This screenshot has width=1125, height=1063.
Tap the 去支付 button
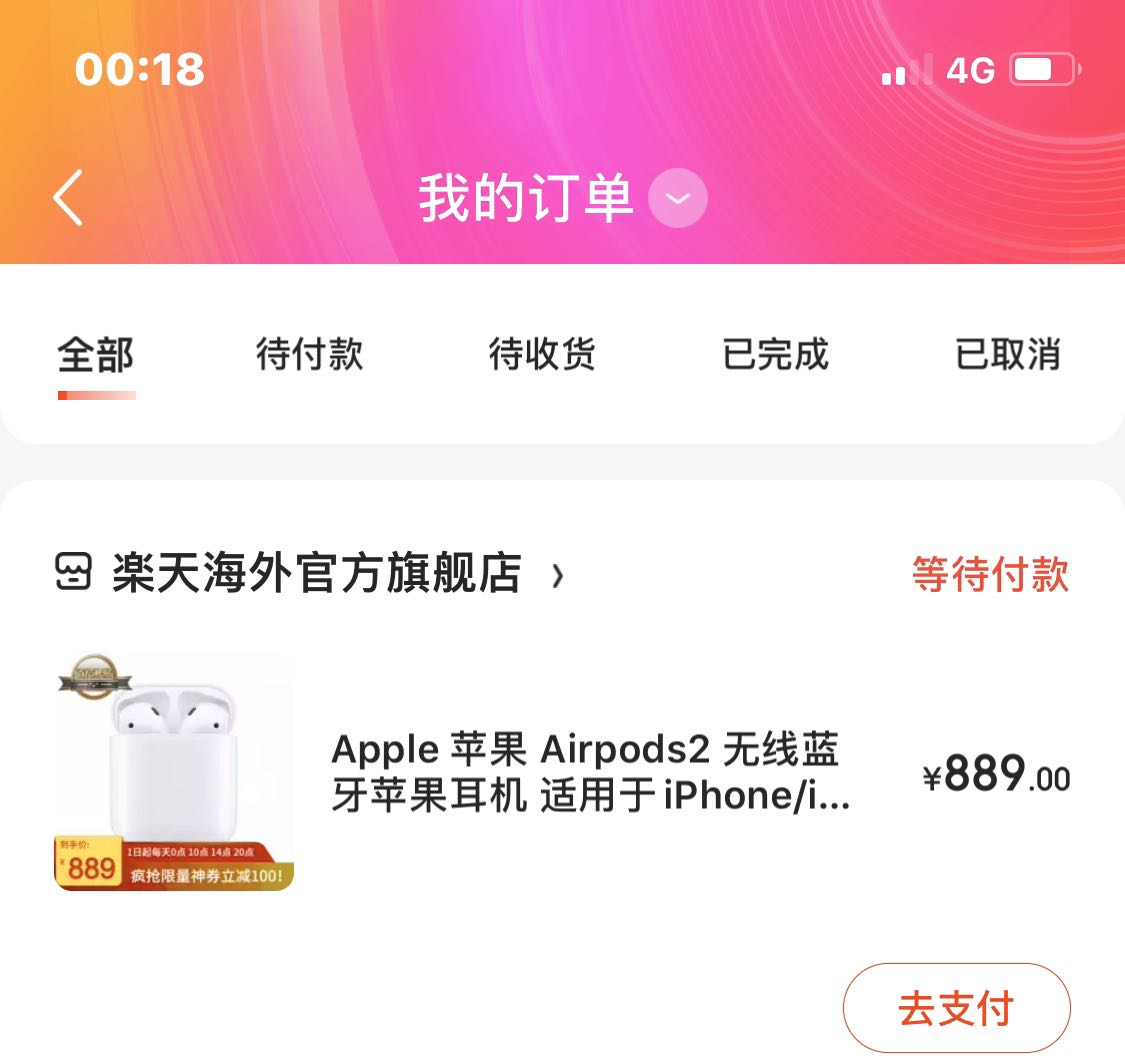[x=956, y=1008]
